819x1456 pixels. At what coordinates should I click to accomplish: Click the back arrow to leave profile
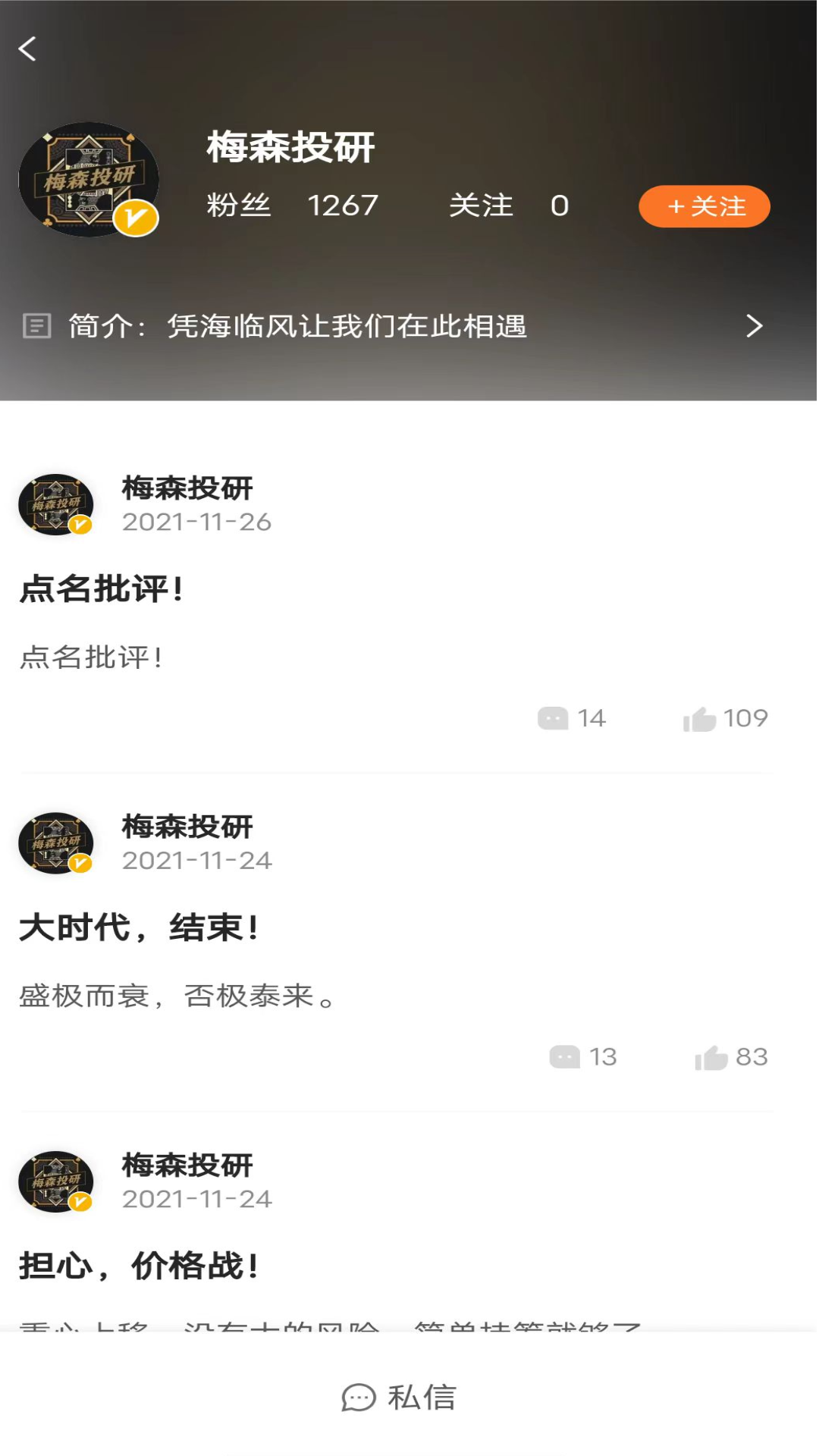[27, 48]
